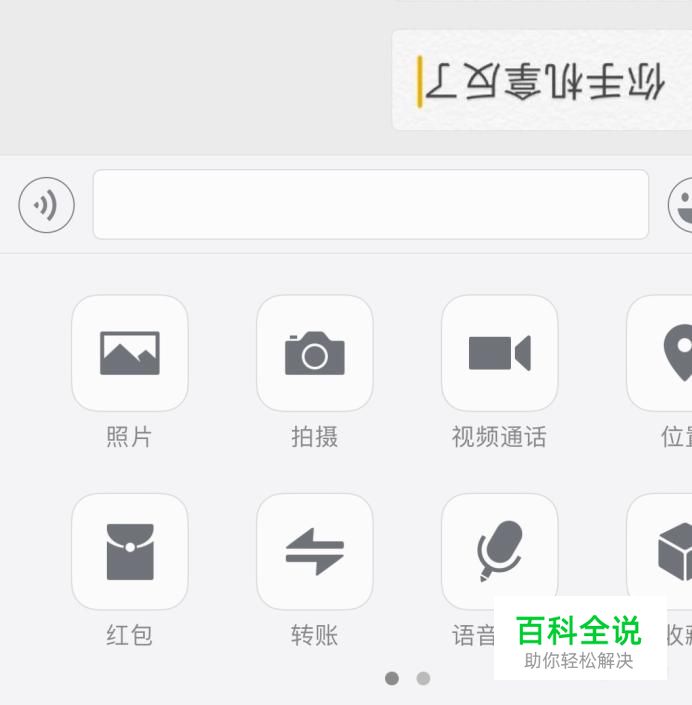
Task: Tap the upside-down chat message bubble
Action: (x=540, y=81)
